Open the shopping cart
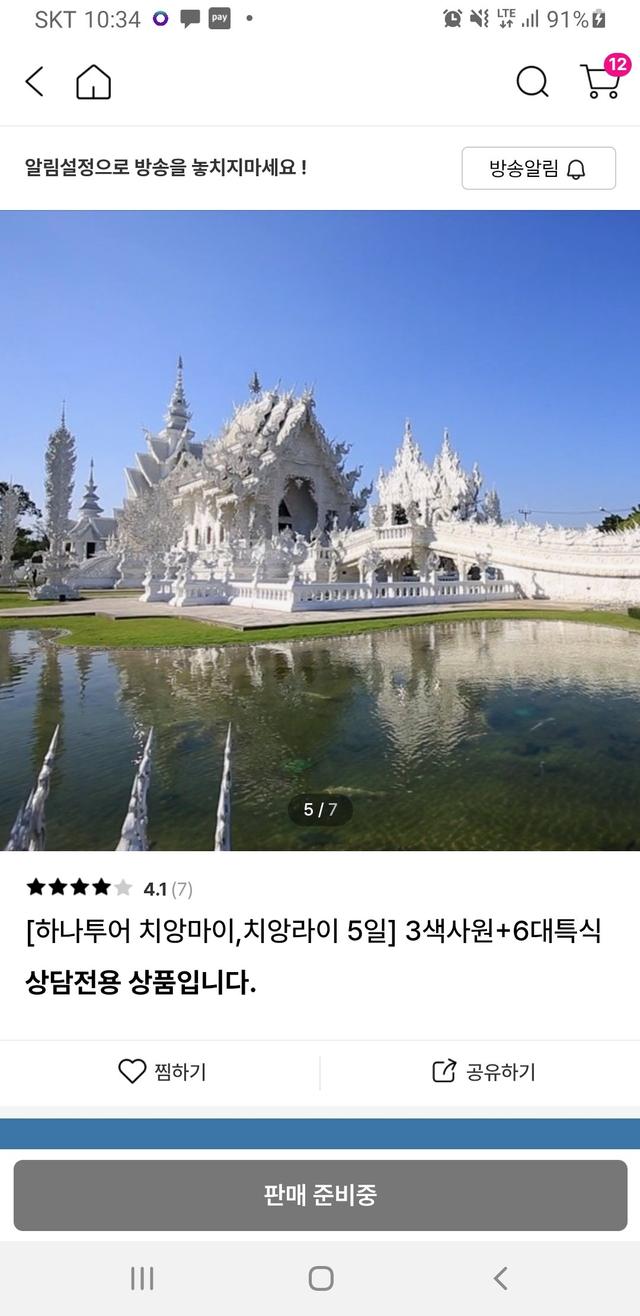Image resolution: width=640 pixels, height=1316 pixels. pos(601,82)
